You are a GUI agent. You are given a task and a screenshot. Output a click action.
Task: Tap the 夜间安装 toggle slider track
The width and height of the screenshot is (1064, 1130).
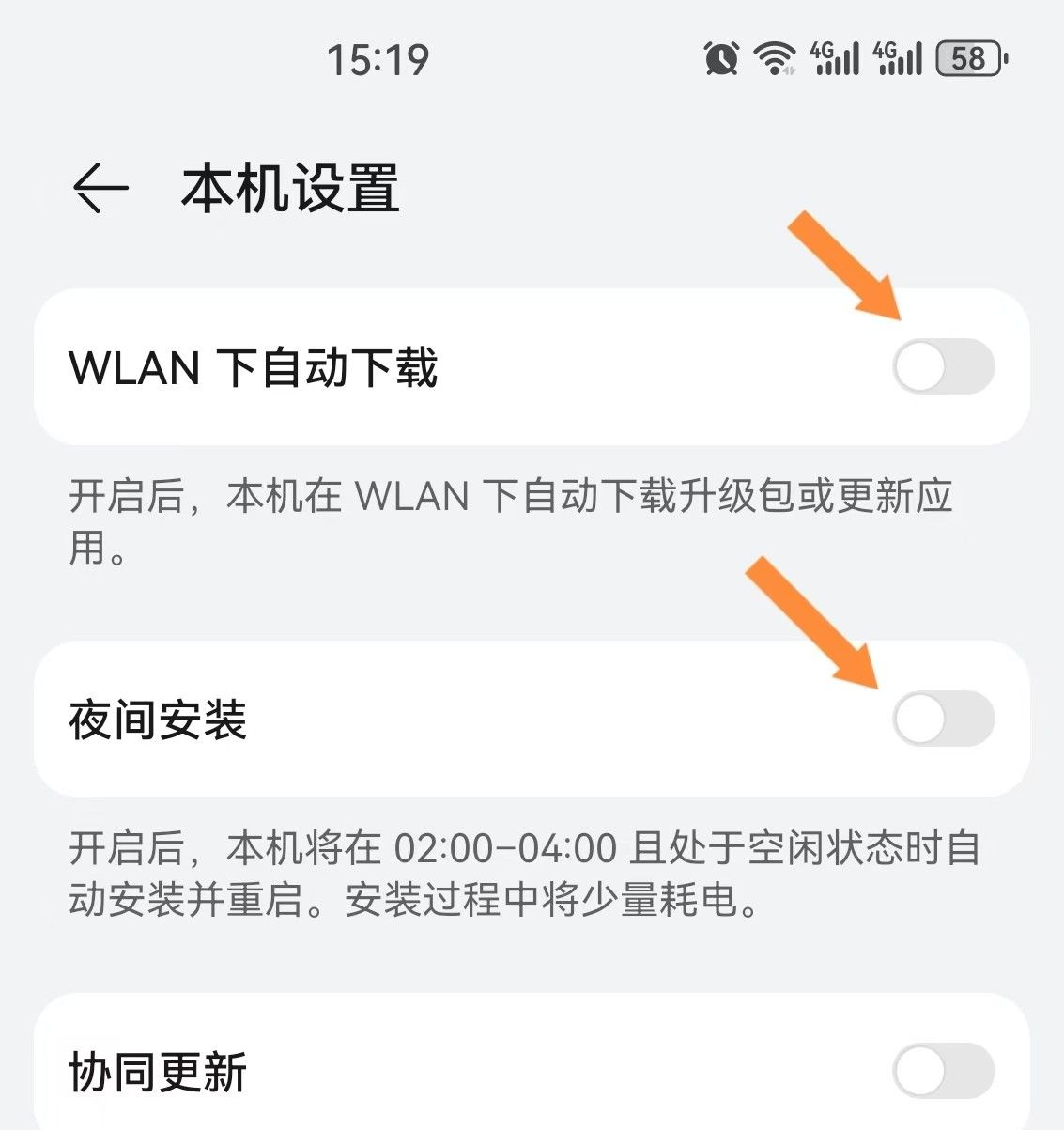[x=944, y=717]
